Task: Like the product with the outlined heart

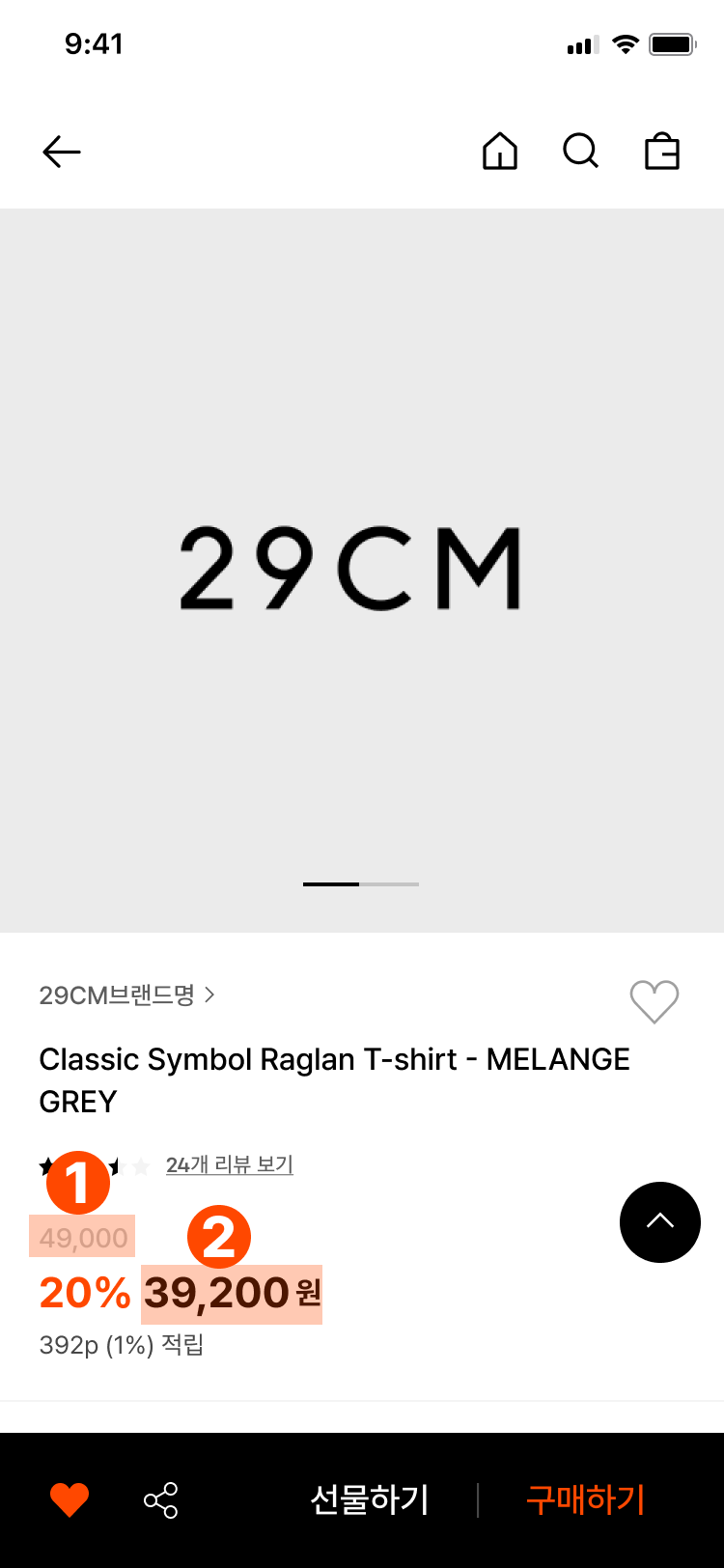Action: point(654,1001)
